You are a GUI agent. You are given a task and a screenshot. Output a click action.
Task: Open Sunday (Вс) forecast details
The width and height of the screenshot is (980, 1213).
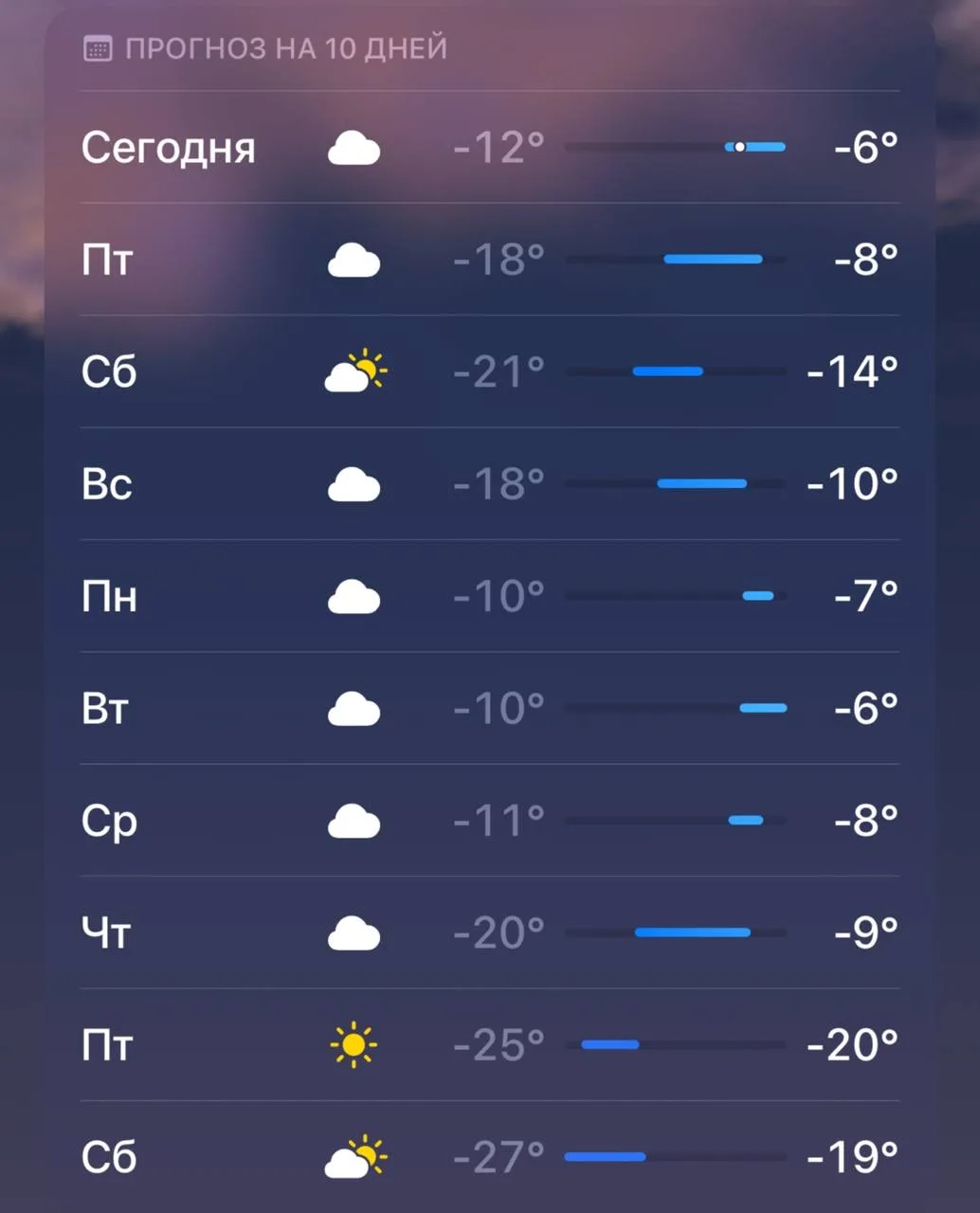[x=489, y=484]
